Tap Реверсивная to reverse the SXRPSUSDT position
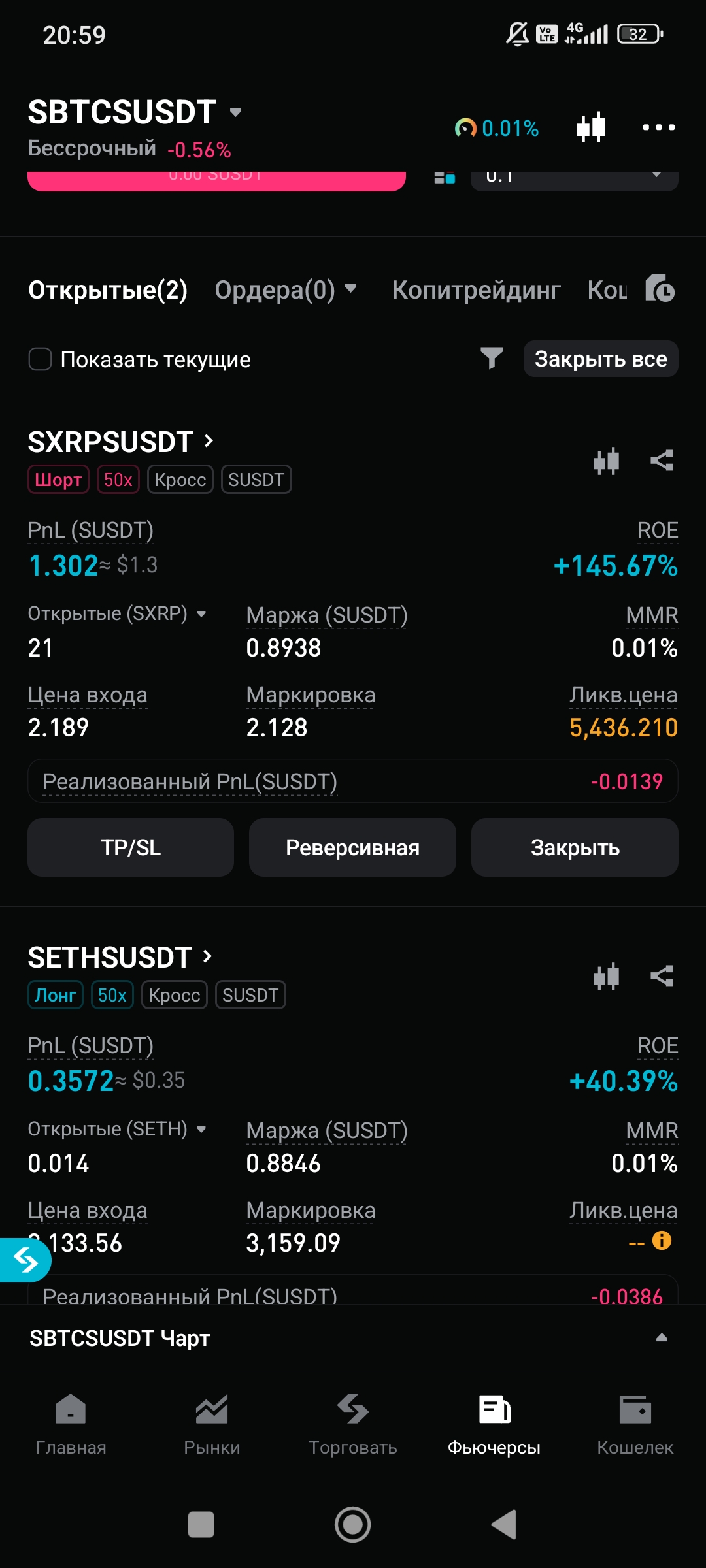706x1568 pixels. [352, 847]
